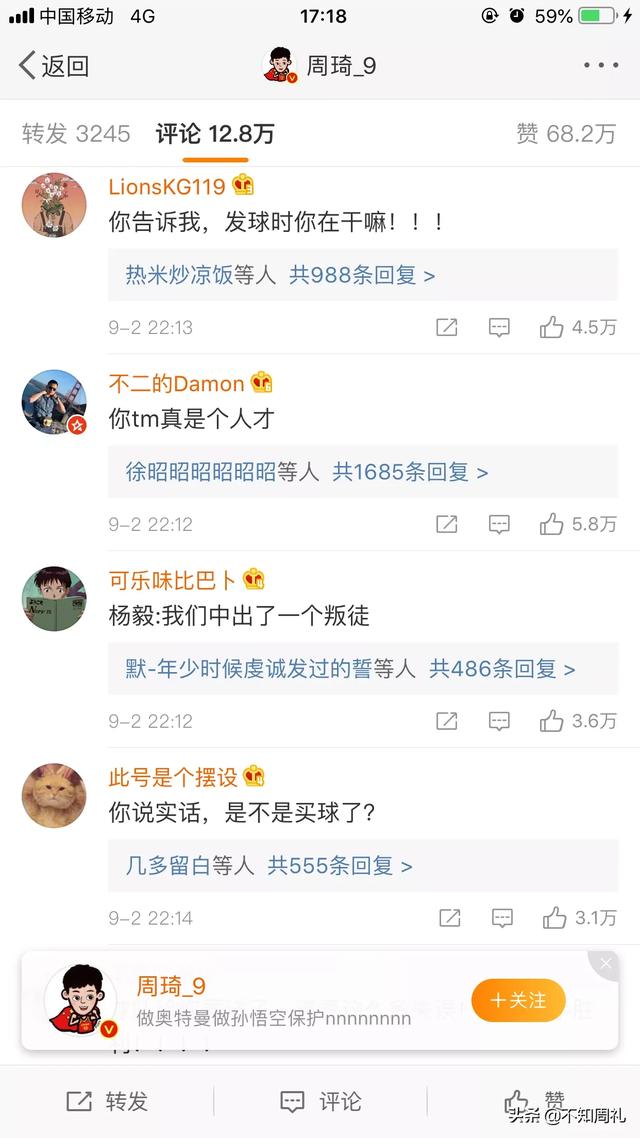Viewport: 640px width, 1138px height.
Task: Expand 共486条回复 under 可乐味比巴卜
Action: point(502,669)
